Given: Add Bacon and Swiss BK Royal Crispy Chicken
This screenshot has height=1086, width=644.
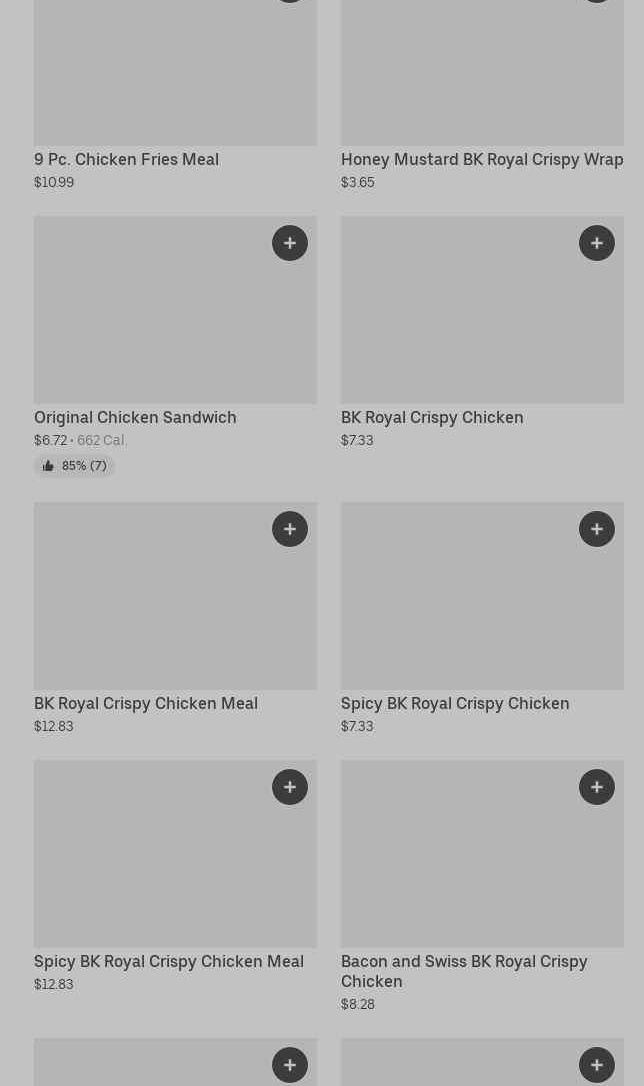Looking at the screenshot, I should pos(596,787).
